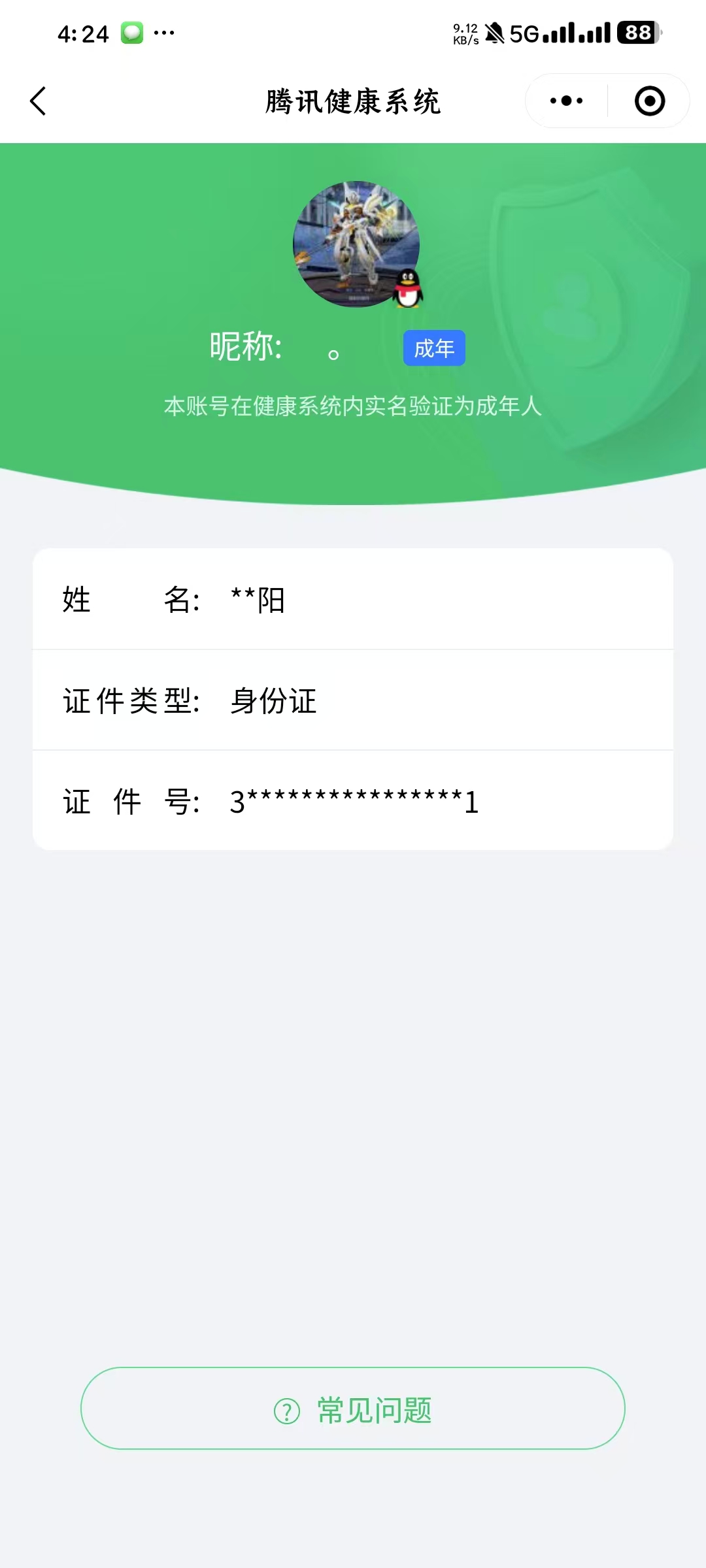The height and width of the screenshot is (1568, 706).
Task: Open the 常见问题 FAQ button
Action: [353, 1409]
